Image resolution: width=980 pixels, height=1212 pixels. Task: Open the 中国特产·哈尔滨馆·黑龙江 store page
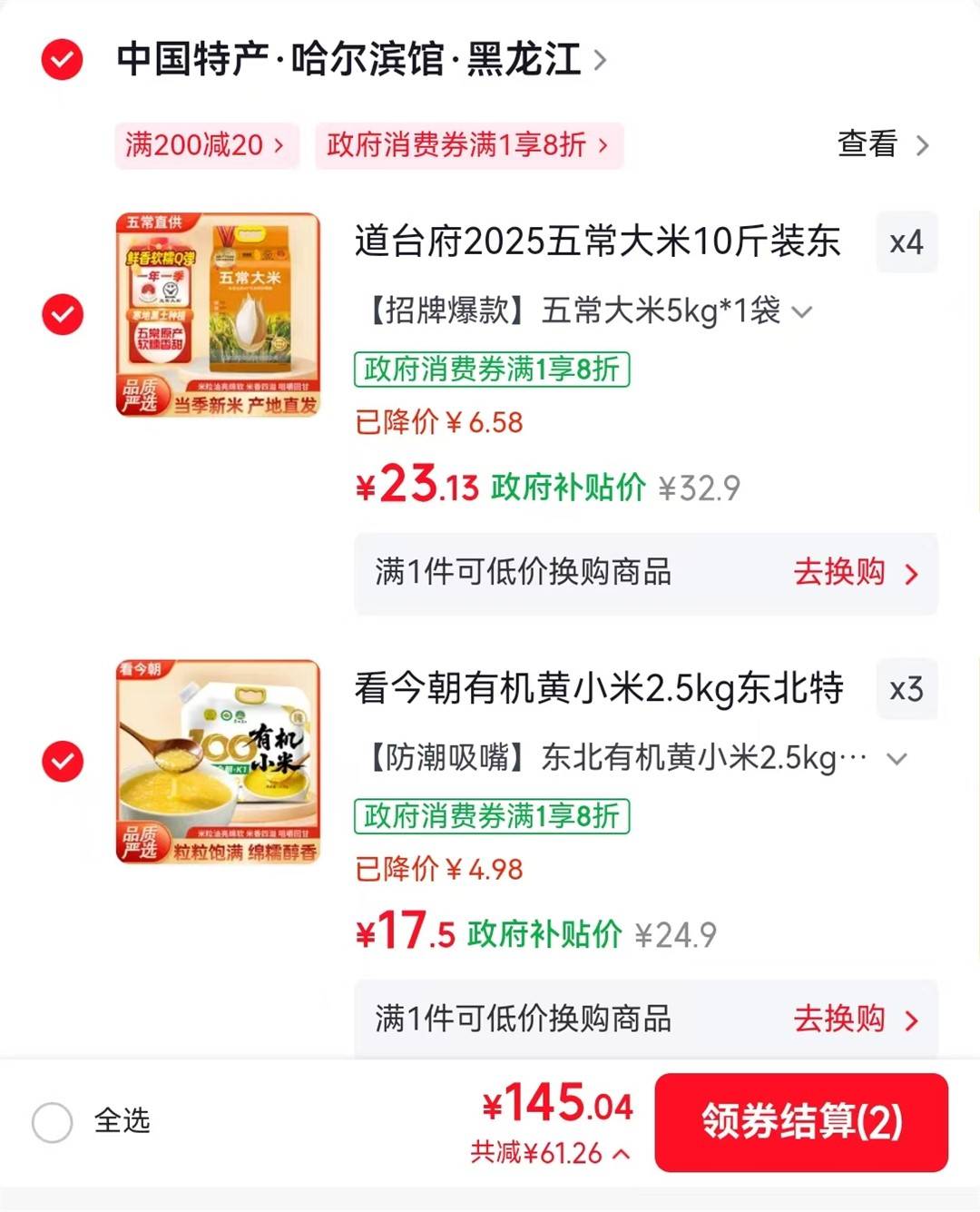(x=360, y=60)
